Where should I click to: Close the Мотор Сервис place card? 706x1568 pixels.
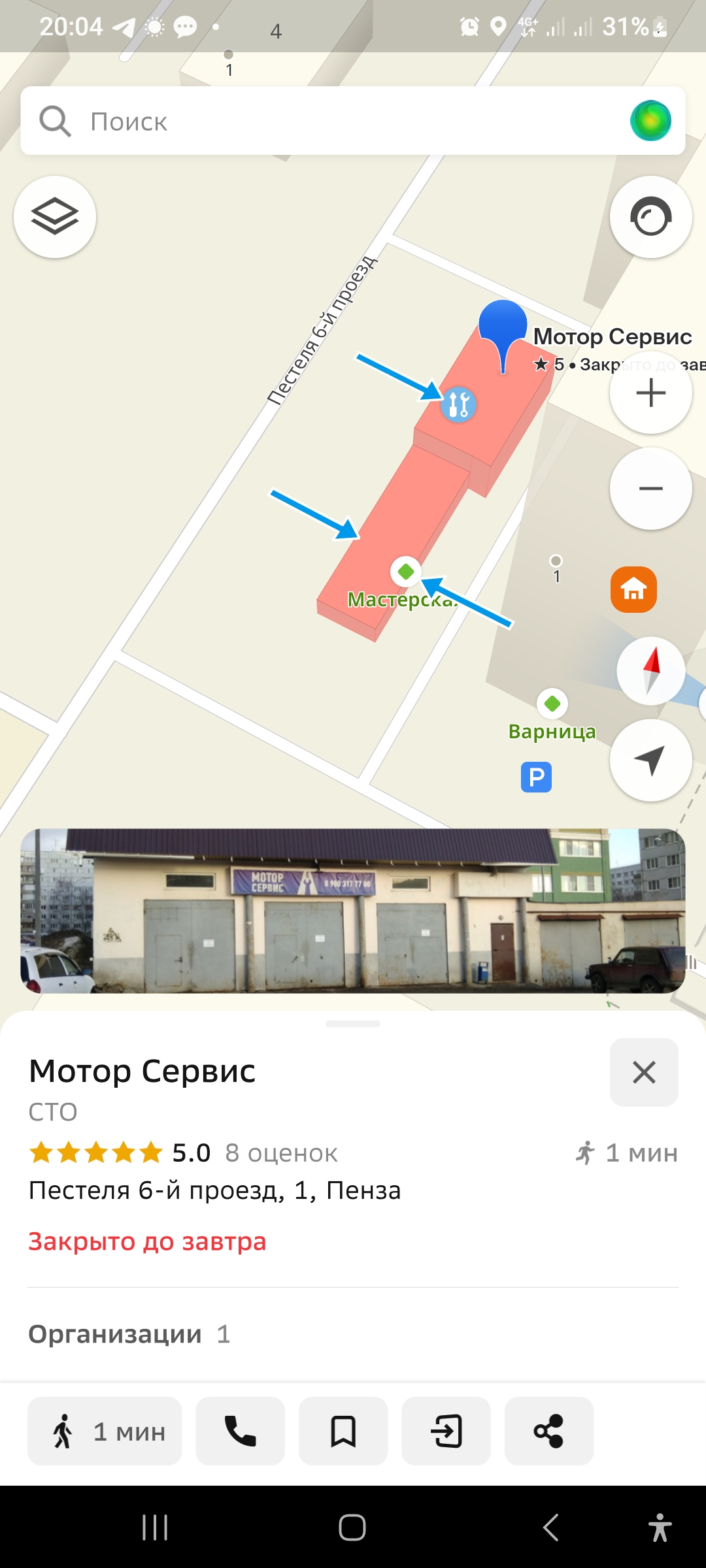tap(644, 1072)
